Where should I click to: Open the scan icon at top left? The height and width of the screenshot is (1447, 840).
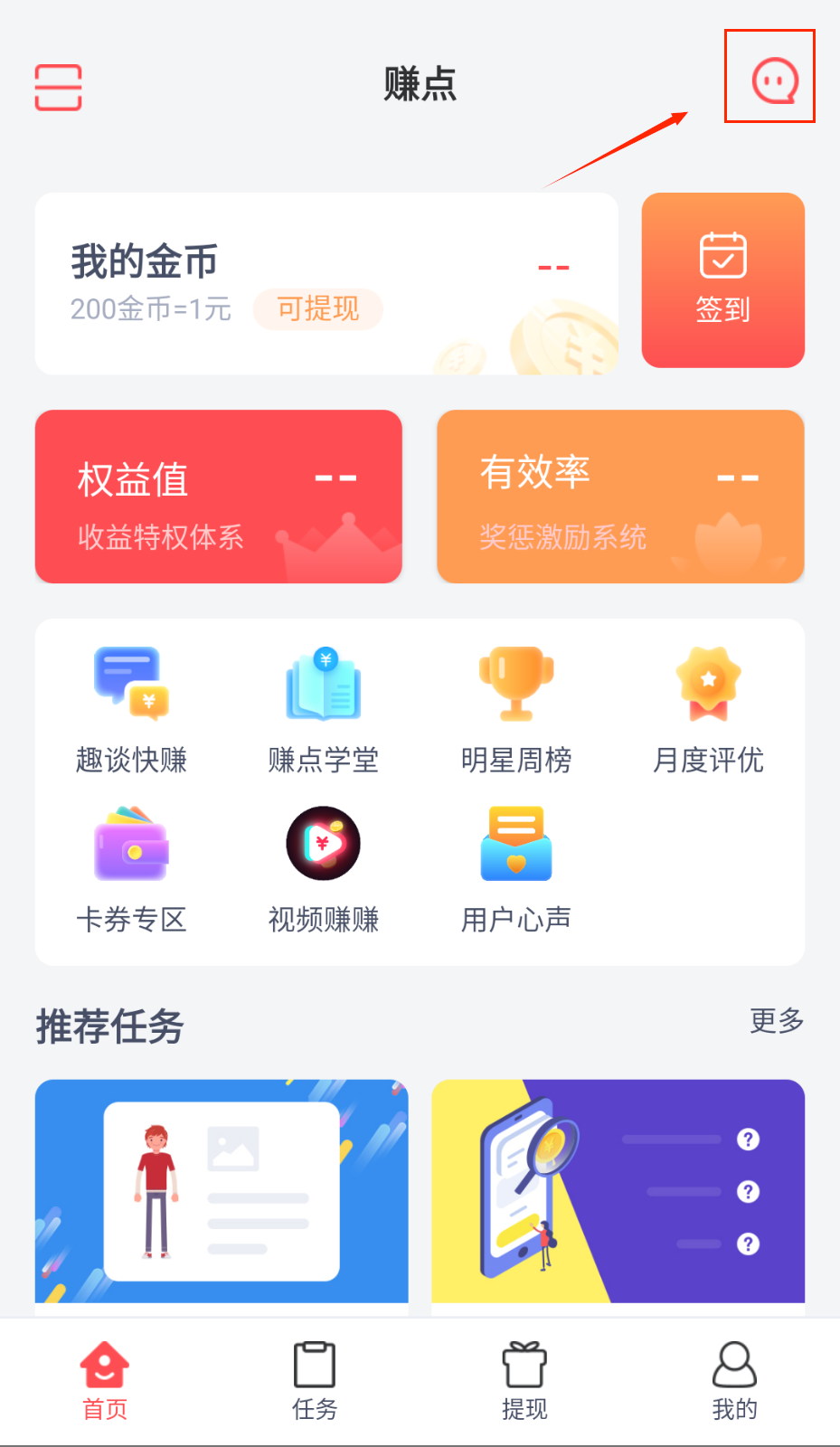point(59,87)
